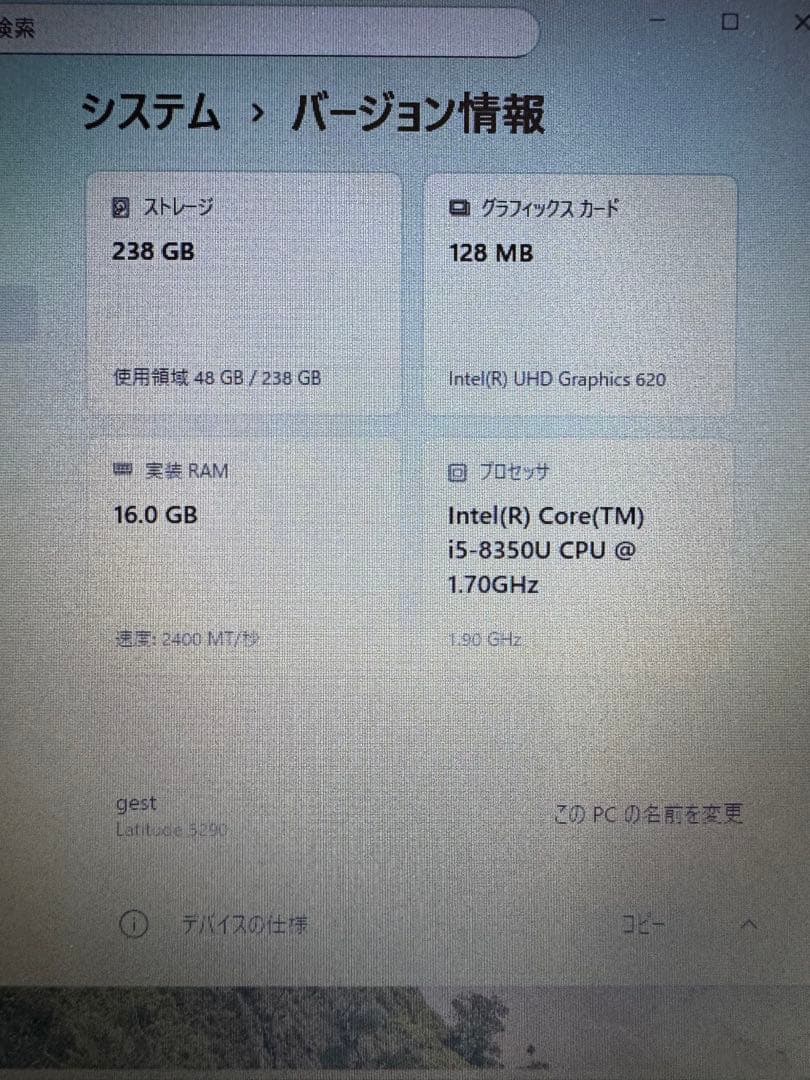Click the device name gest
Viewport: 810px width, 1080px height.
point(137,803)
